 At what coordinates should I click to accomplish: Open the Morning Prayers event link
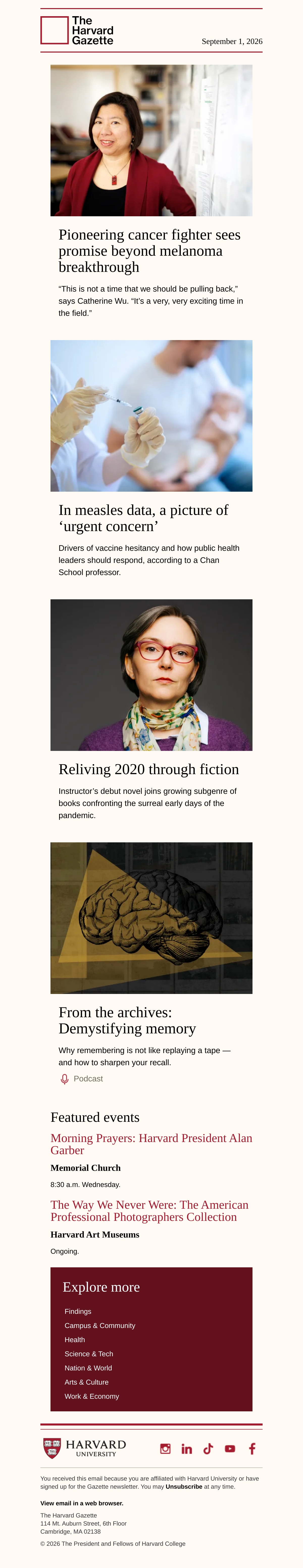[x=151, y=1144]
